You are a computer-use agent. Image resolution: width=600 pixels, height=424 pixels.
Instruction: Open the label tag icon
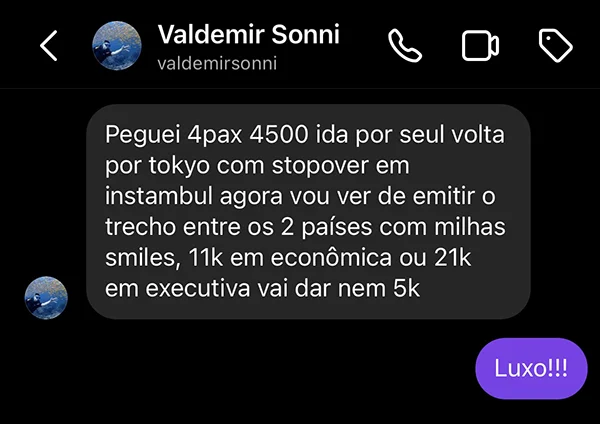click(554, 45)
